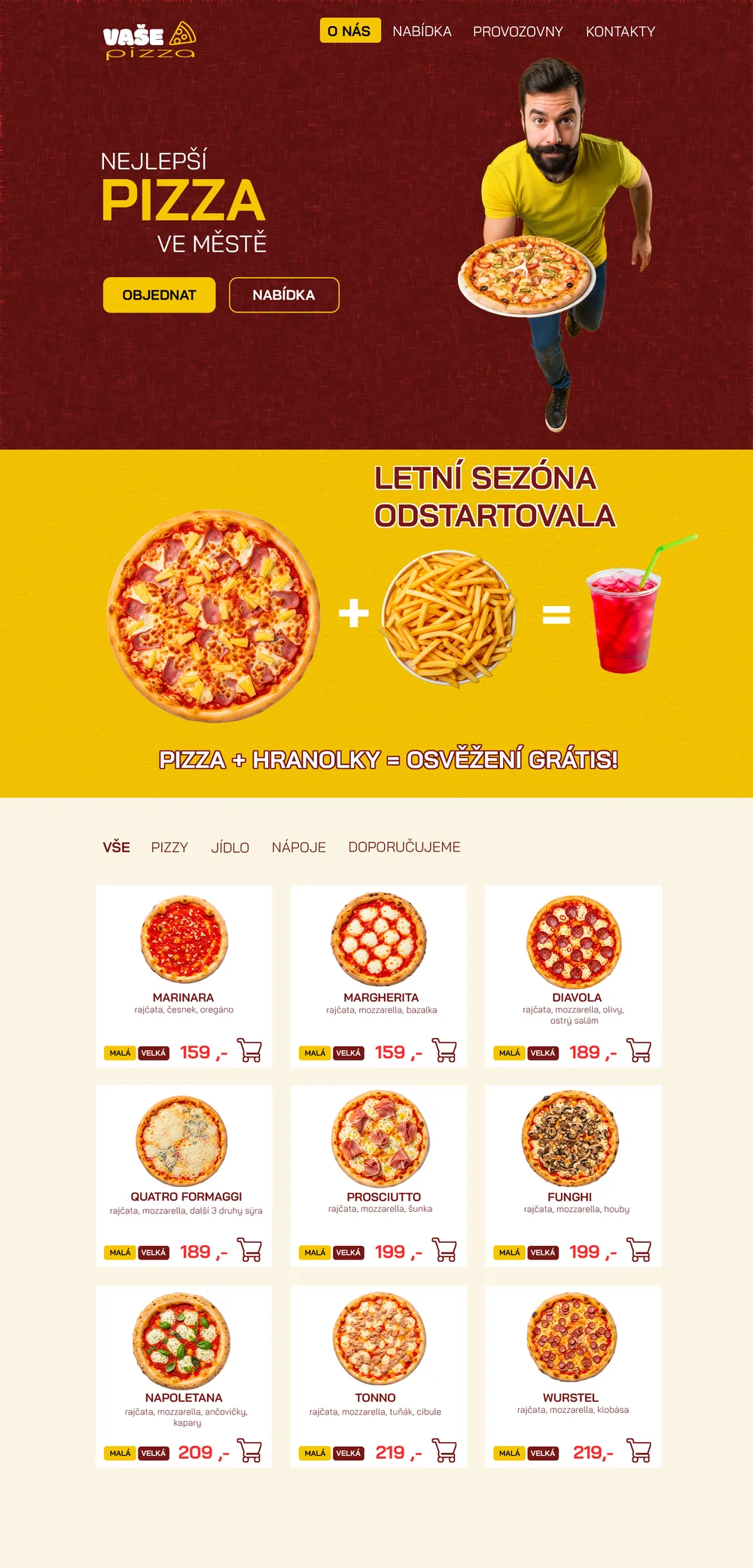Add Marinara pizza to the cart

click(x=249, y=1050)
